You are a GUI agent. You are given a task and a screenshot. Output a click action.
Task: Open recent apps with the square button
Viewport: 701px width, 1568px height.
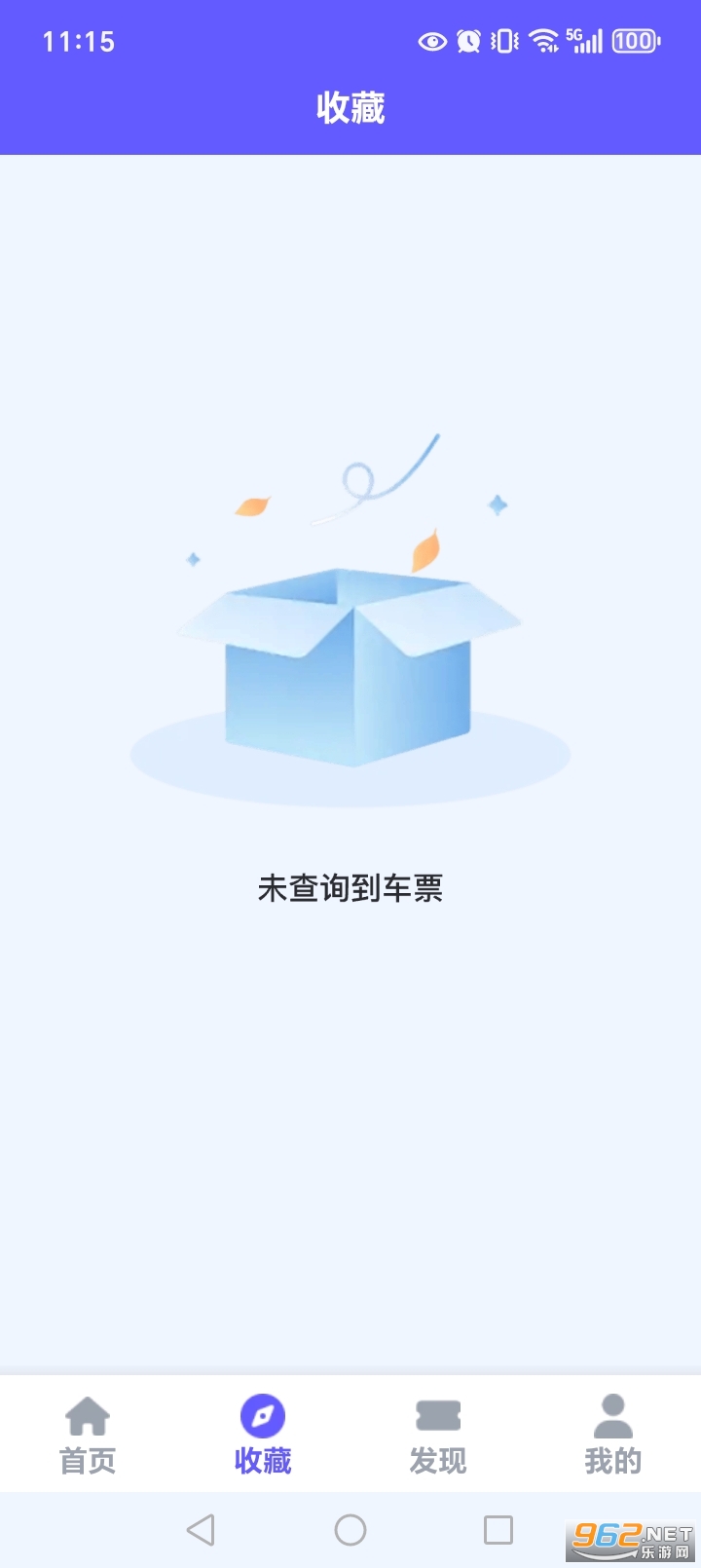pos(498,1529)
